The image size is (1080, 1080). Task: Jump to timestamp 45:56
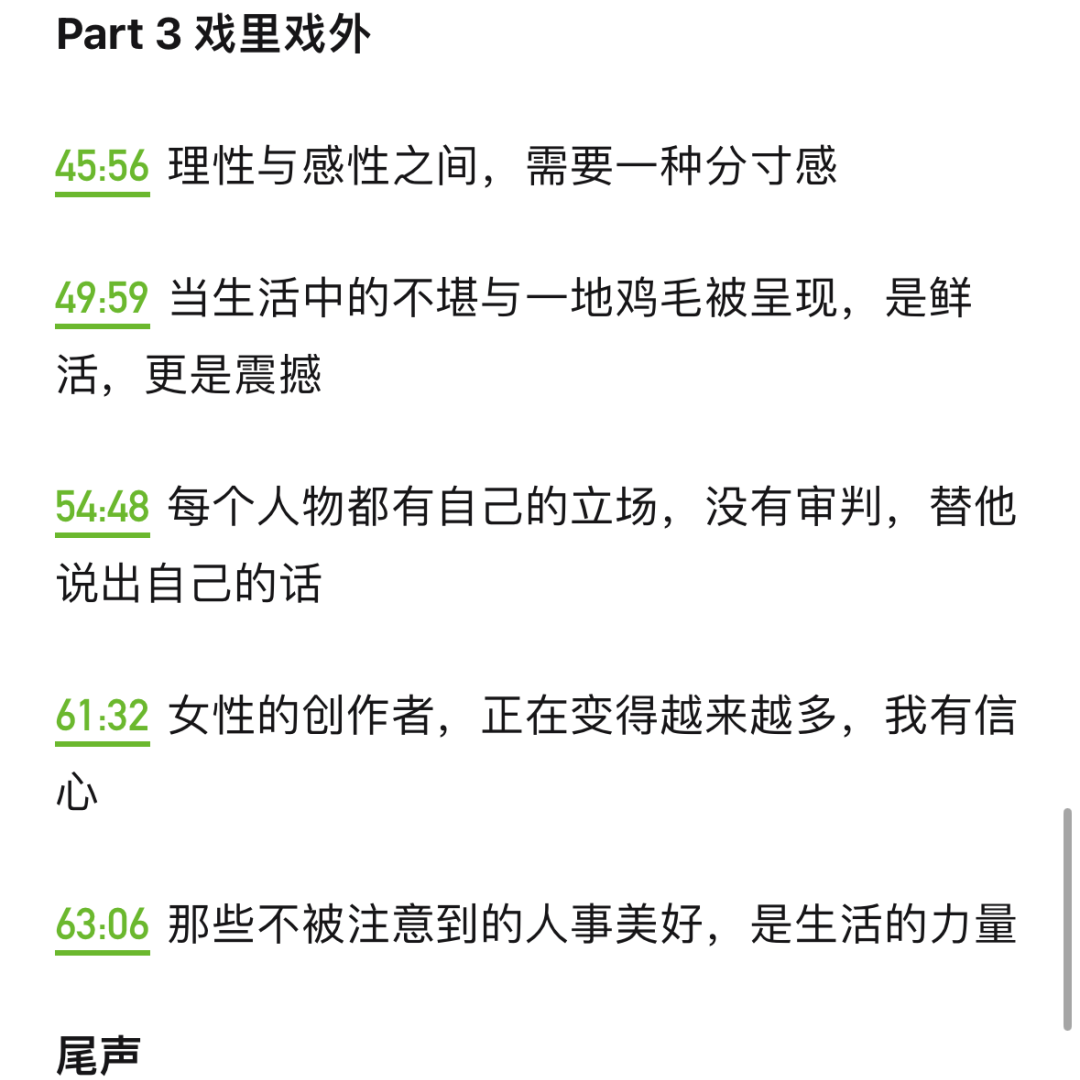[x=102, y=168]
